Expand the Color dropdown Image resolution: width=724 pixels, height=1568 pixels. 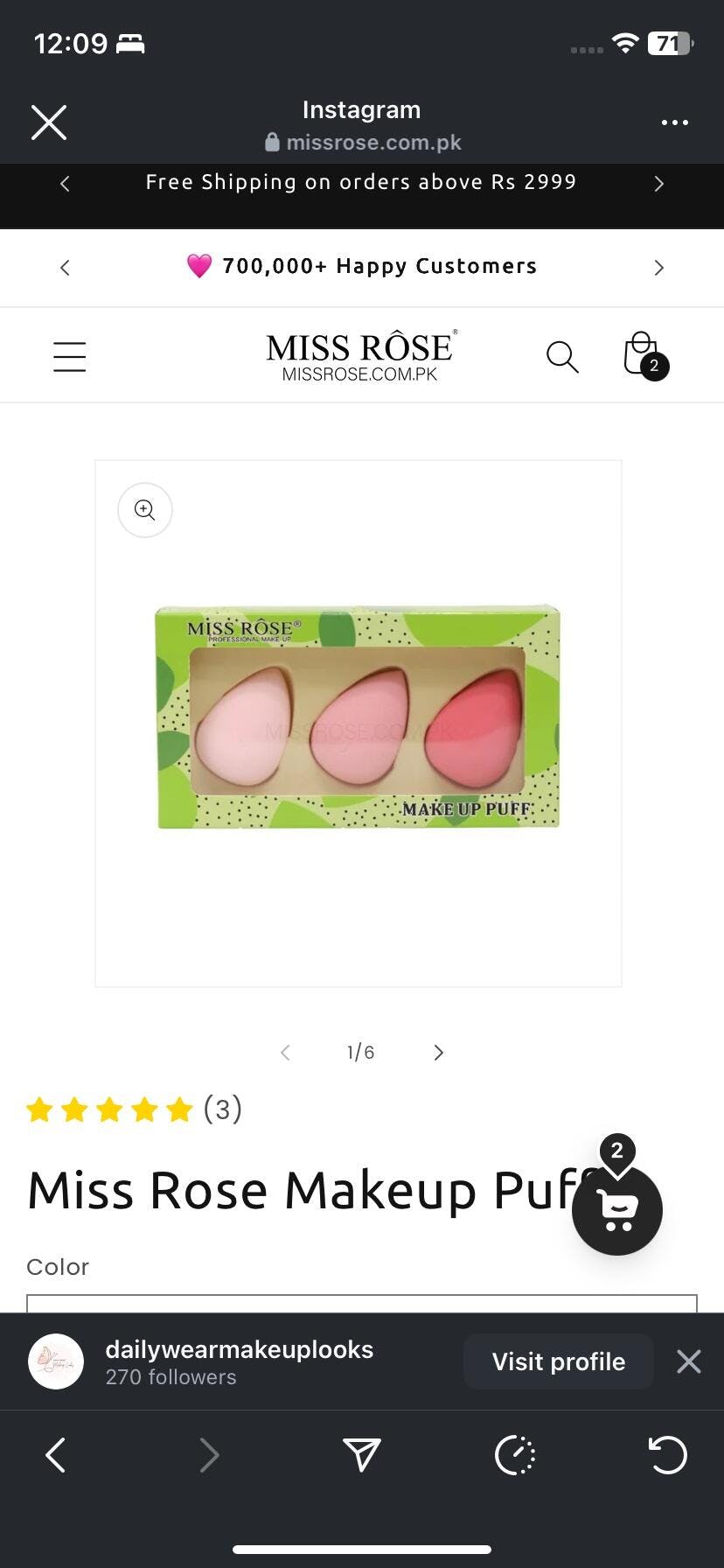point(361,1303)
